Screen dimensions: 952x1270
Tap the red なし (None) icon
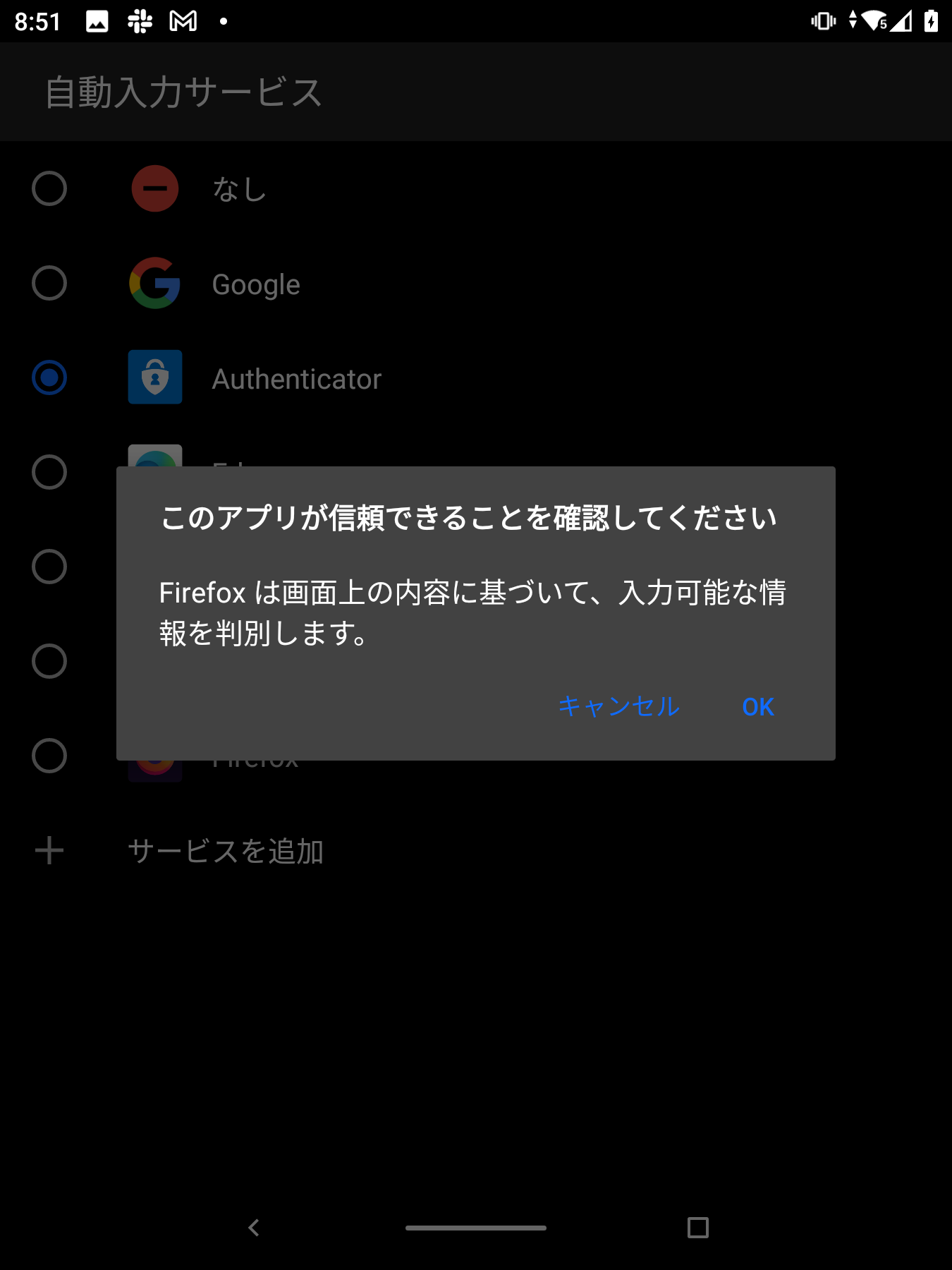point(154,188)
